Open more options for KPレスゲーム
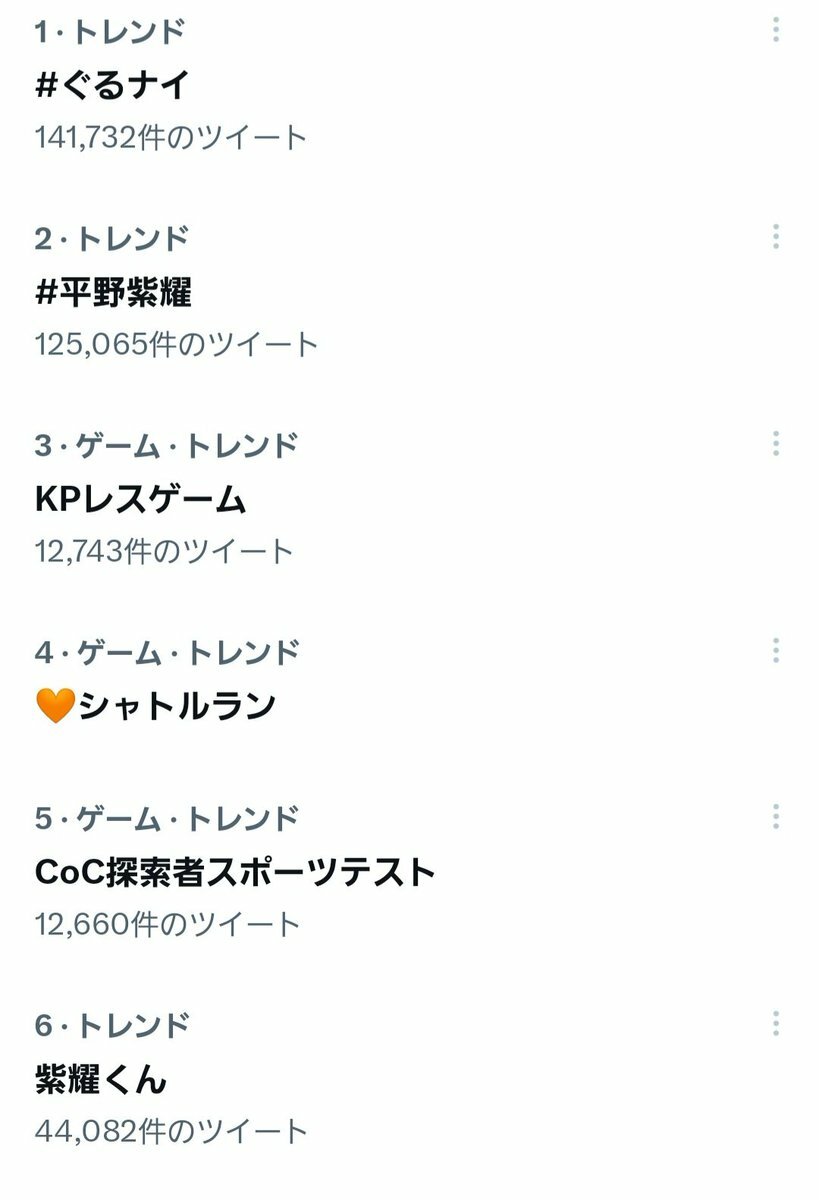Screen dimensions: 819x1200 (776, 444)
